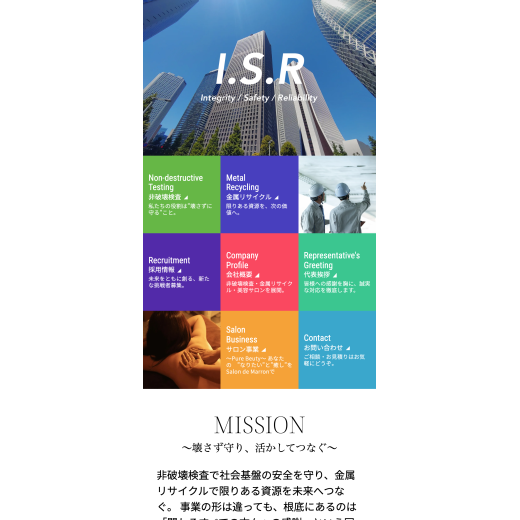The height and width of the screenshot is (520, 520).
Task: Open Representative's Greeting tile
Action: (337, 272)
